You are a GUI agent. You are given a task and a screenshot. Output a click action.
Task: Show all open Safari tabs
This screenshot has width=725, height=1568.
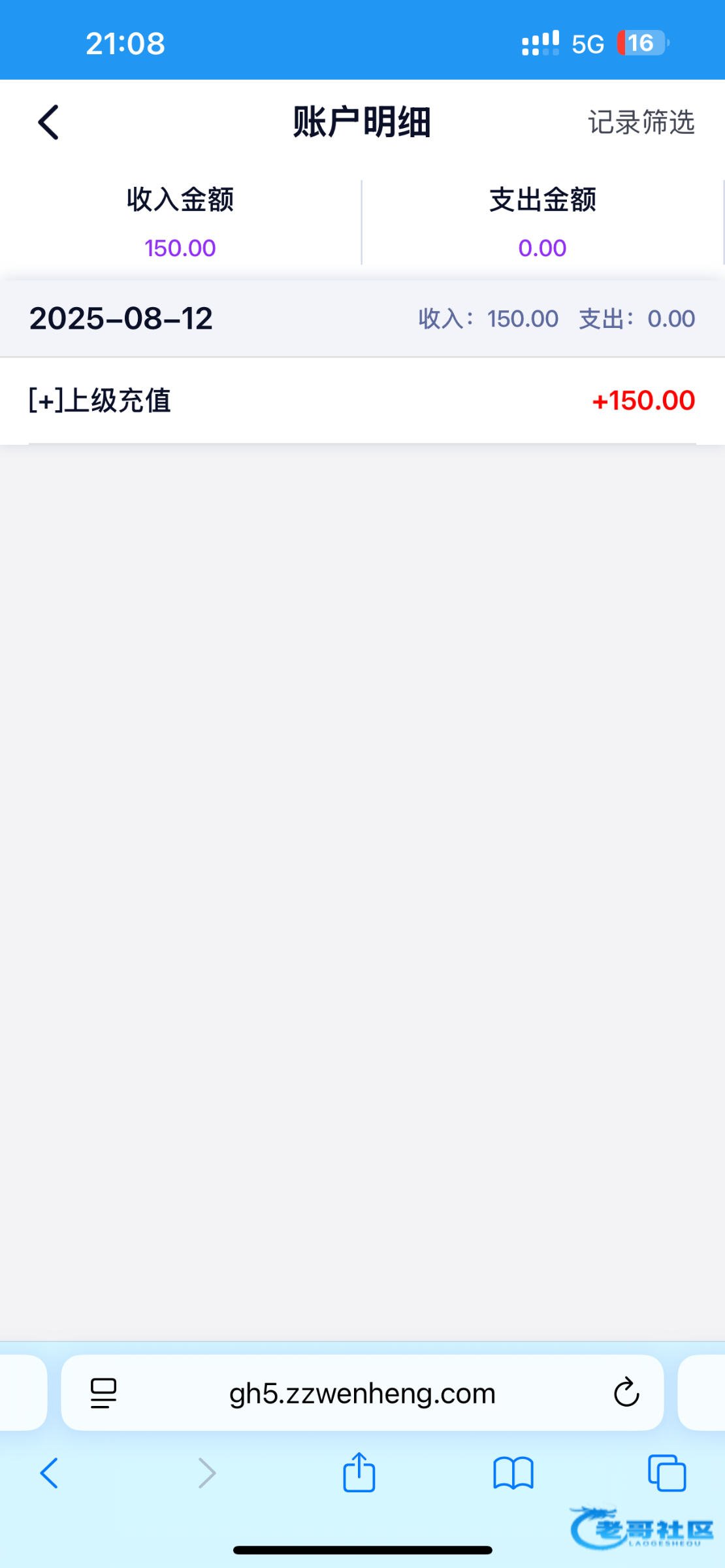click(x=667, y=1473)
